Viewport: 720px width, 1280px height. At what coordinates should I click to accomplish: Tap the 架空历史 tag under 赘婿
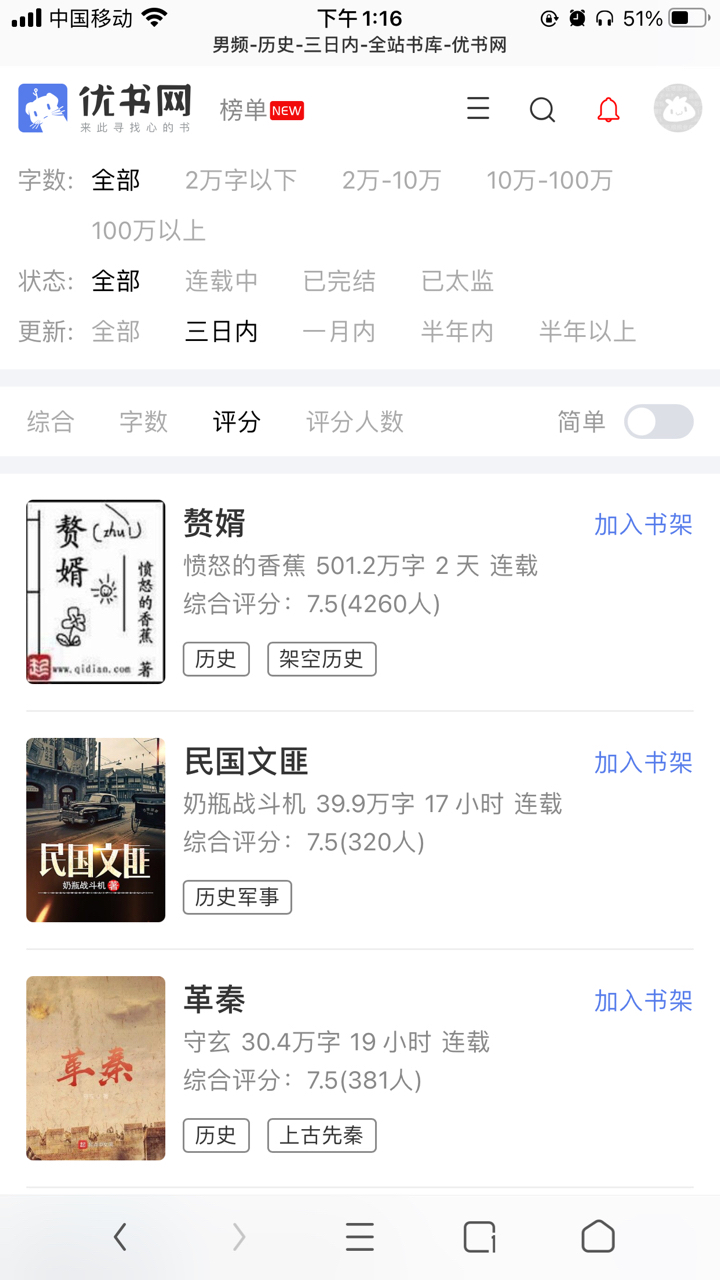click(322, 659)
